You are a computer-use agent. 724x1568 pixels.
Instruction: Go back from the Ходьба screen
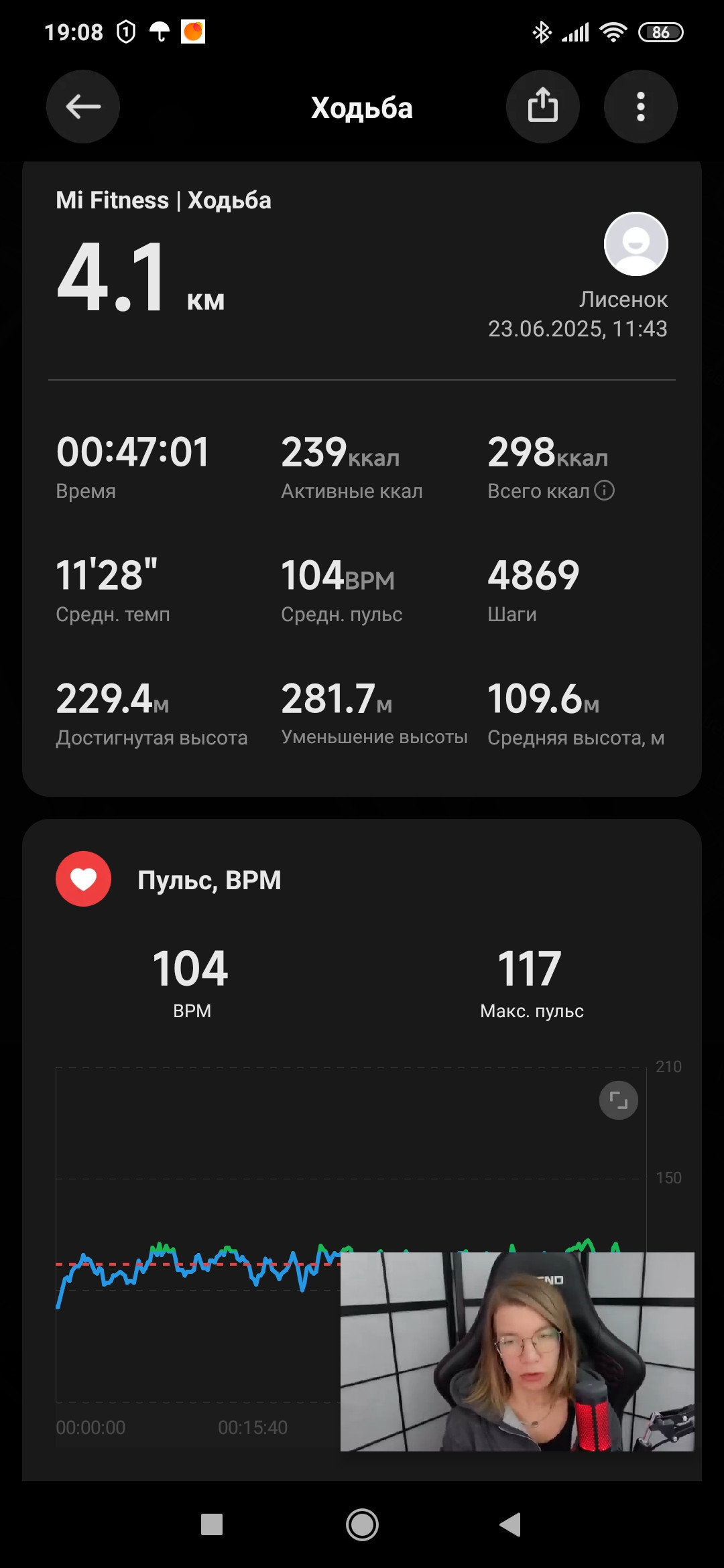click(83, 107)
